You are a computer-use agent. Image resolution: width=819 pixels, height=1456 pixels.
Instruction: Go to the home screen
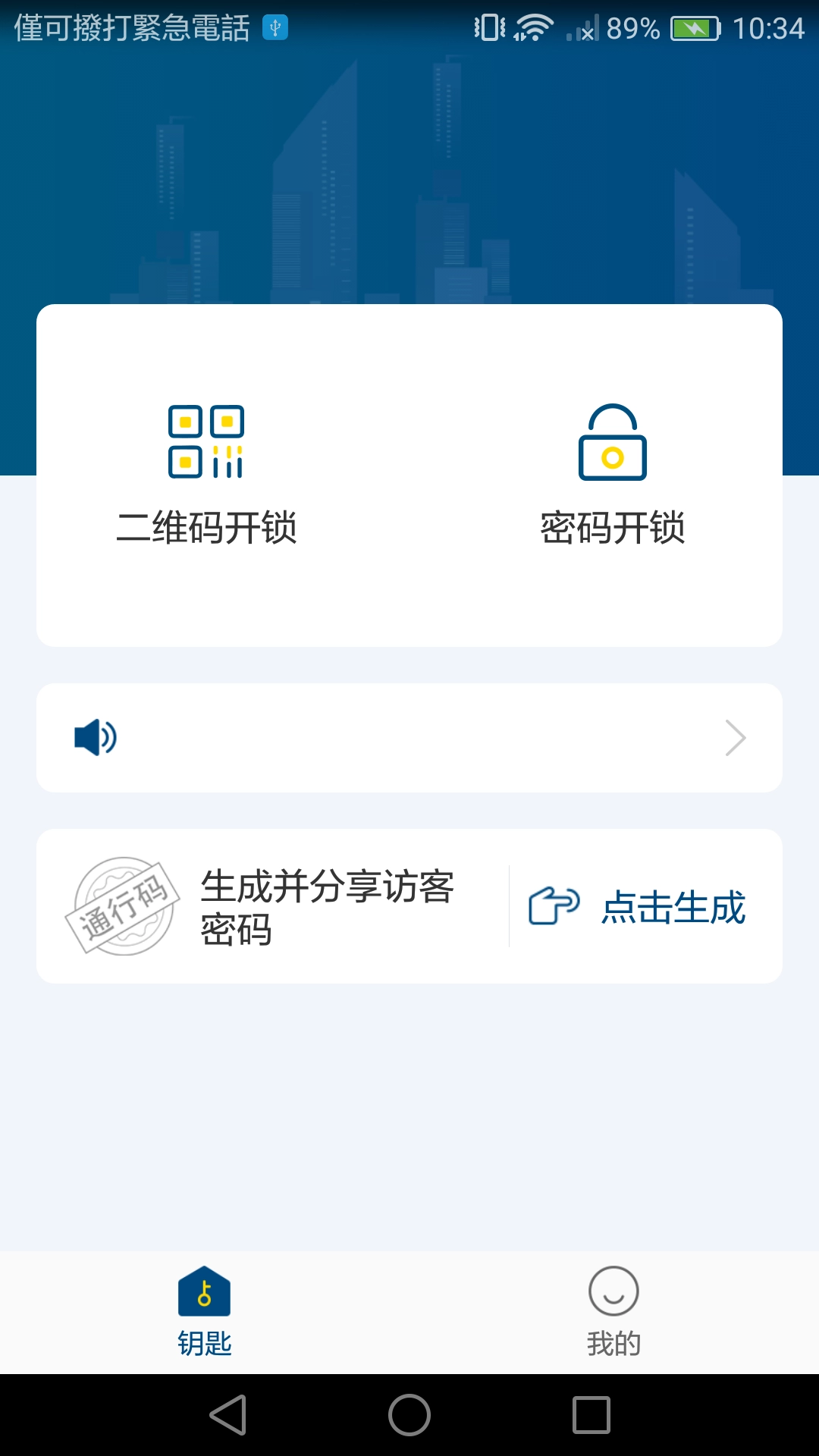[x=409, y=1415]
